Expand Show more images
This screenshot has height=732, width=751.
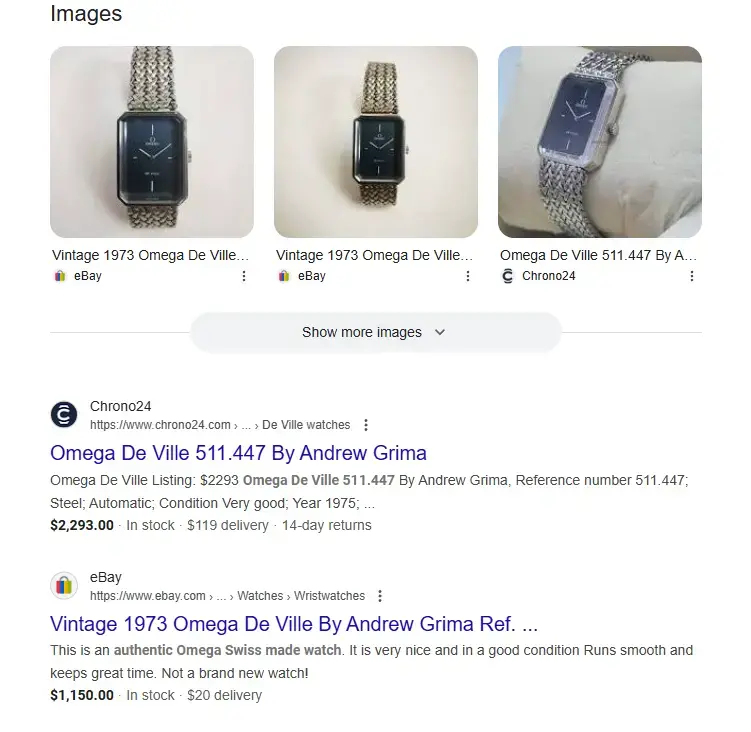pos(375,332)
